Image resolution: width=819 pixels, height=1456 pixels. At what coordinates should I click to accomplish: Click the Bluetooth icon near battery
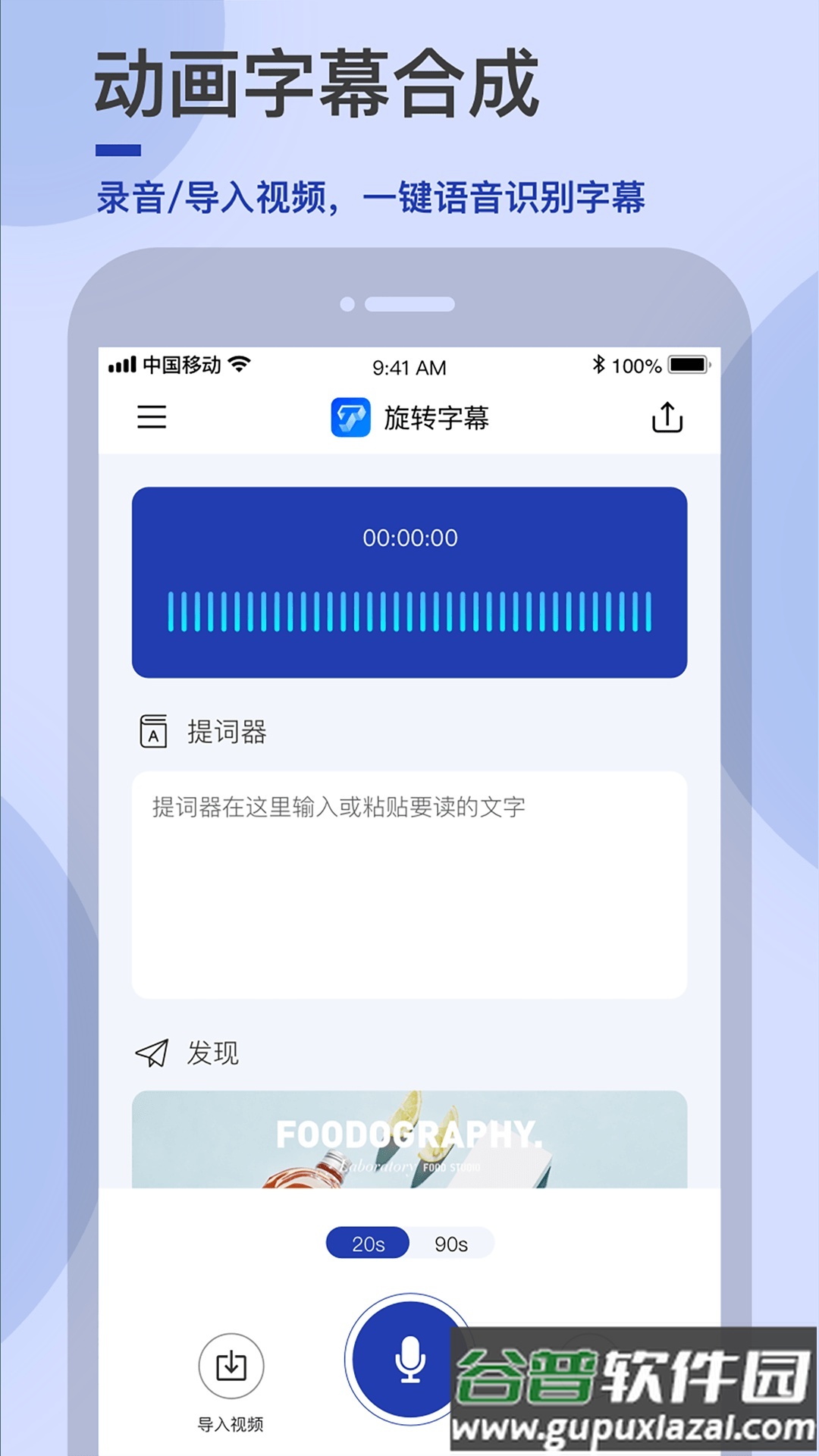599,365
